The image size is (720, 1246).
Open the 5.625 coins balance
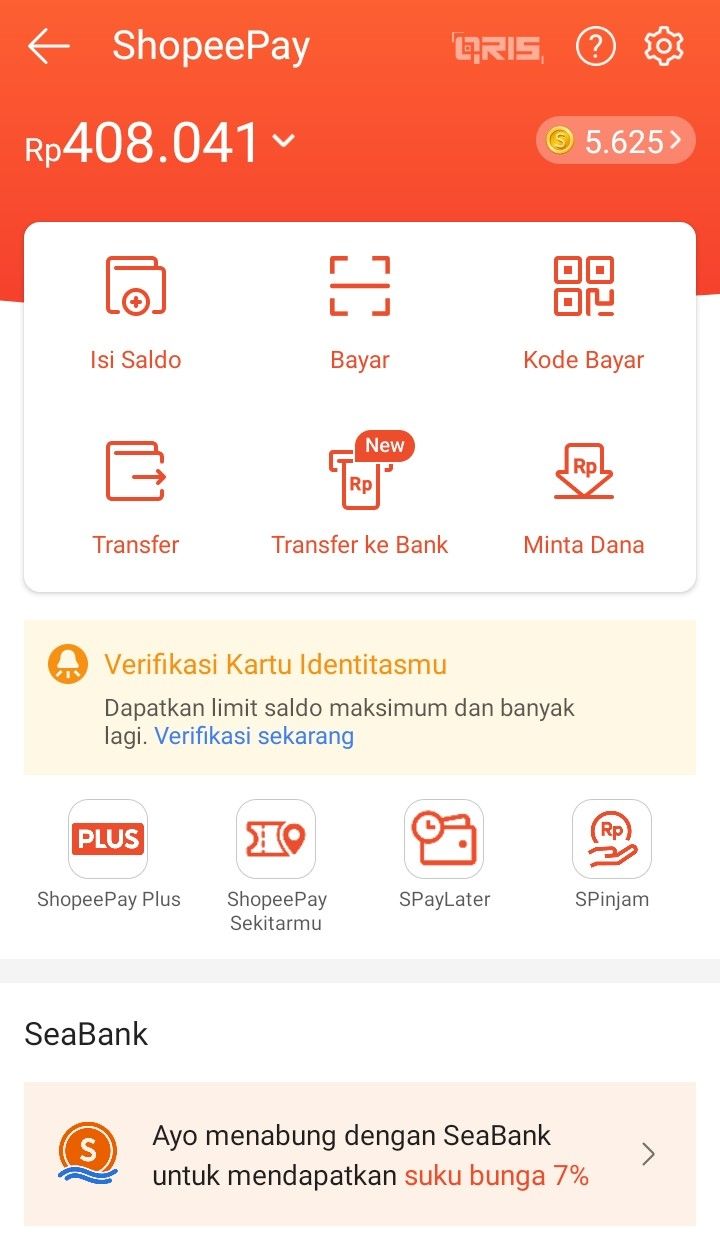(x=615, y=141)
